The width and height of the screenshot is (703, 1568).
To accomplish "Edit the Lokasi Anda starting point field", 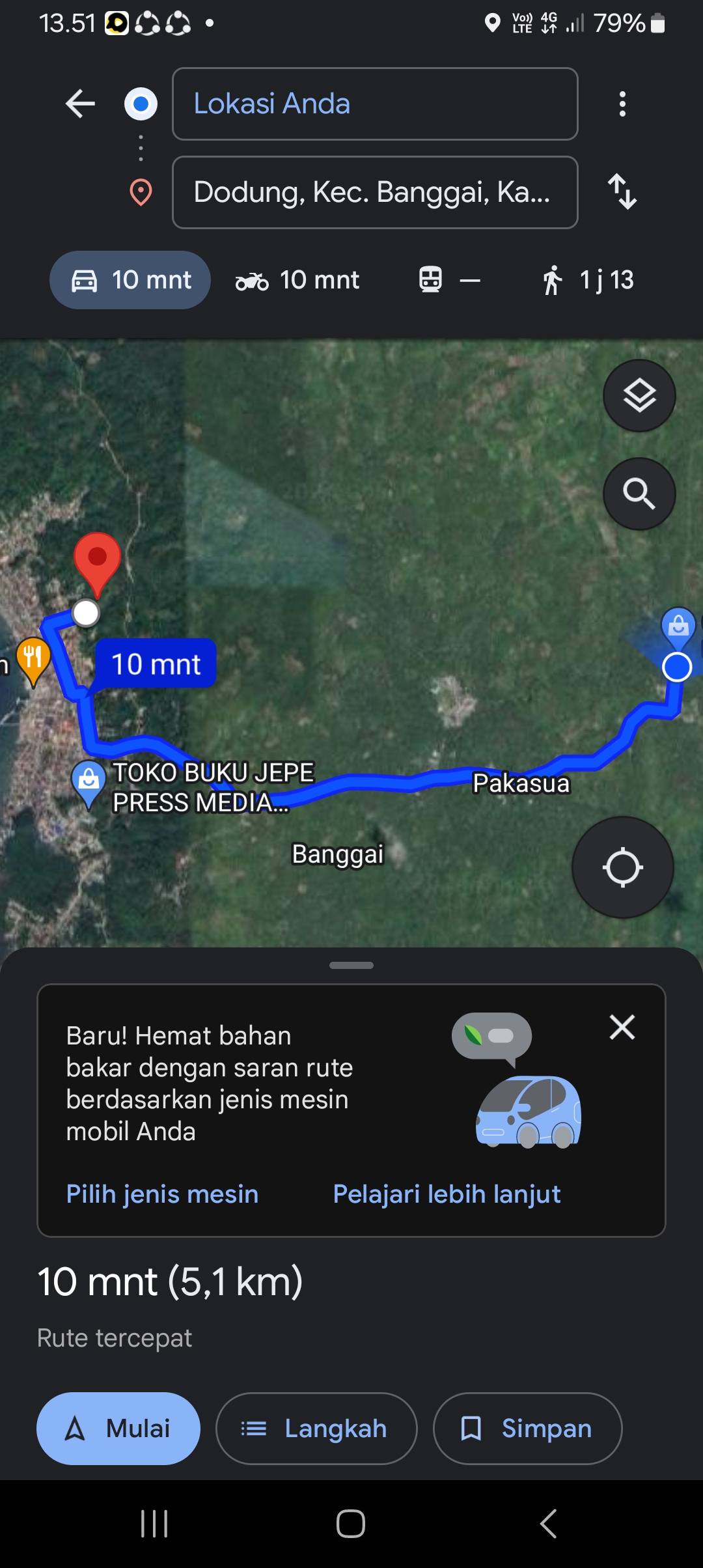I will [x=375, y=104].
